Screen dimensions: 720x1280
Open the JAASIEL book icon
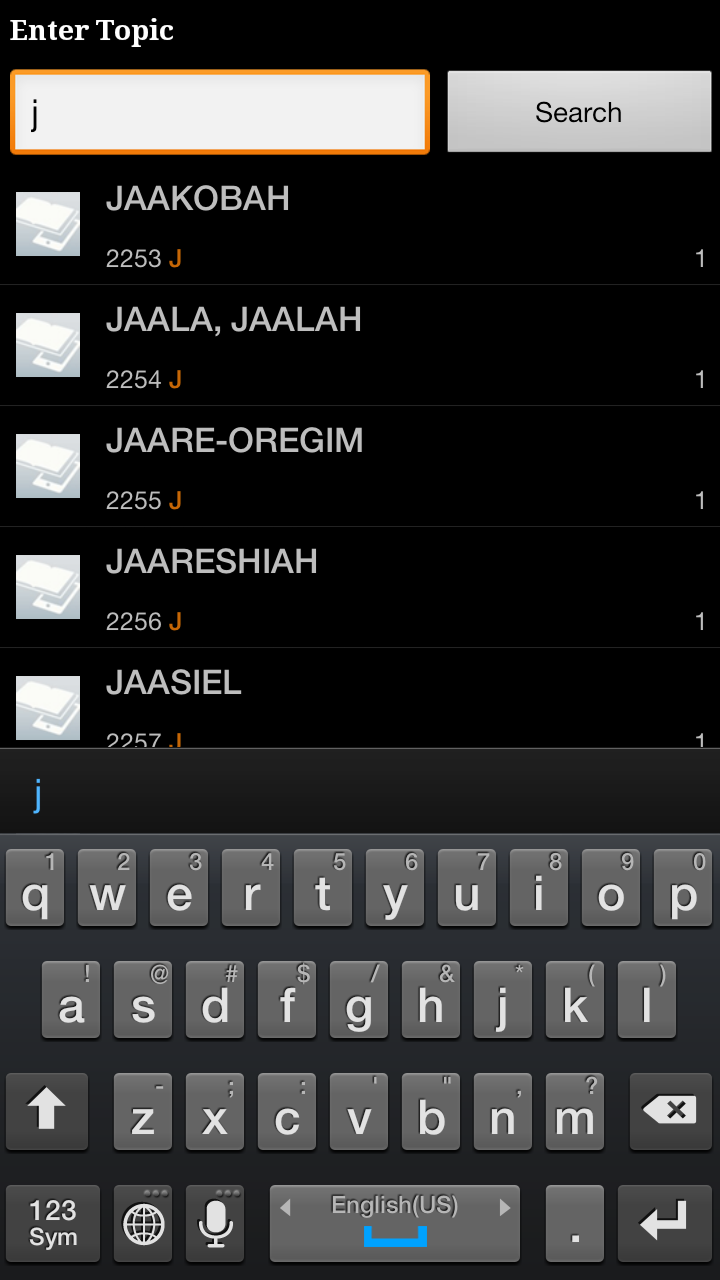pyautogui.click(x=48, y=706)
